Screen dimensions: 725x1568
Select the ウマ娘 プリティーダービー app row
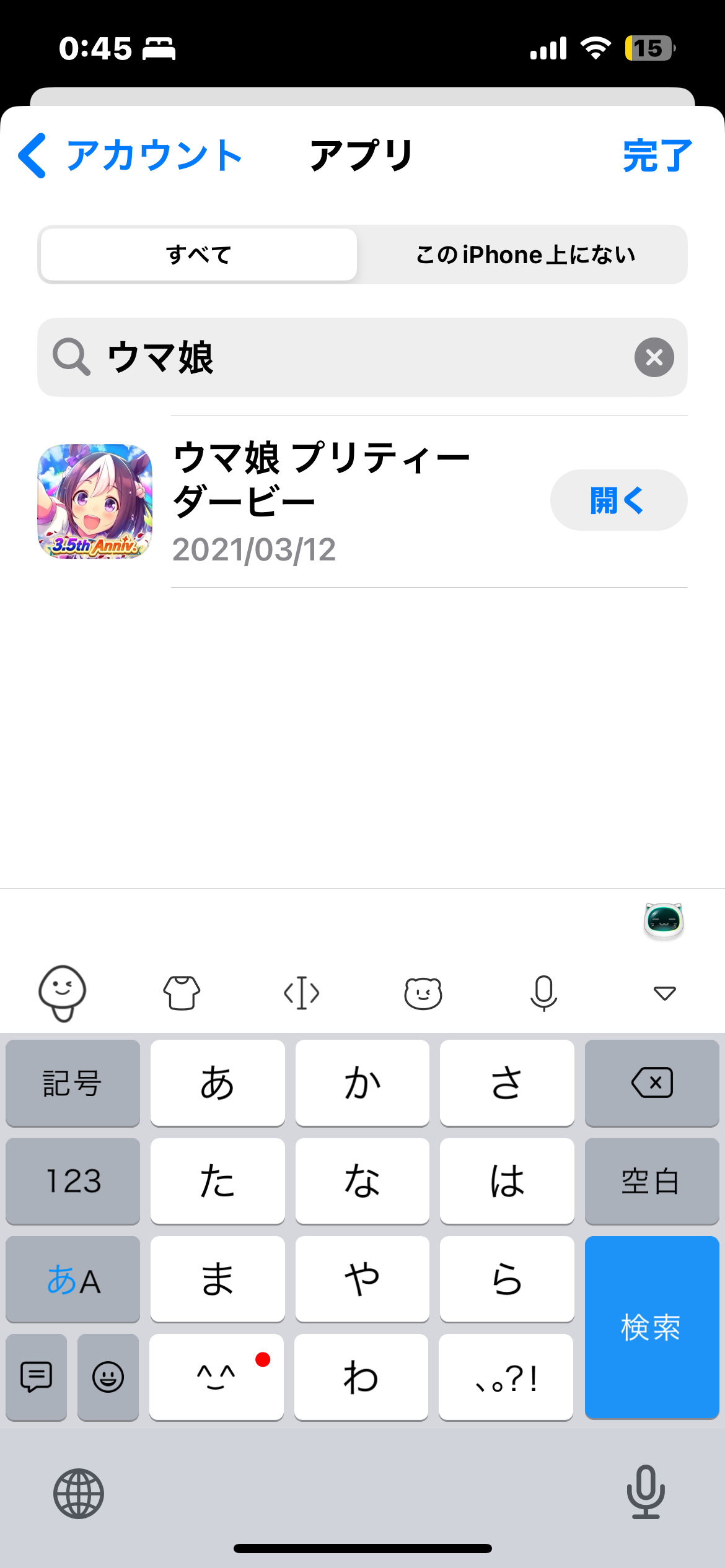(322, 500)
